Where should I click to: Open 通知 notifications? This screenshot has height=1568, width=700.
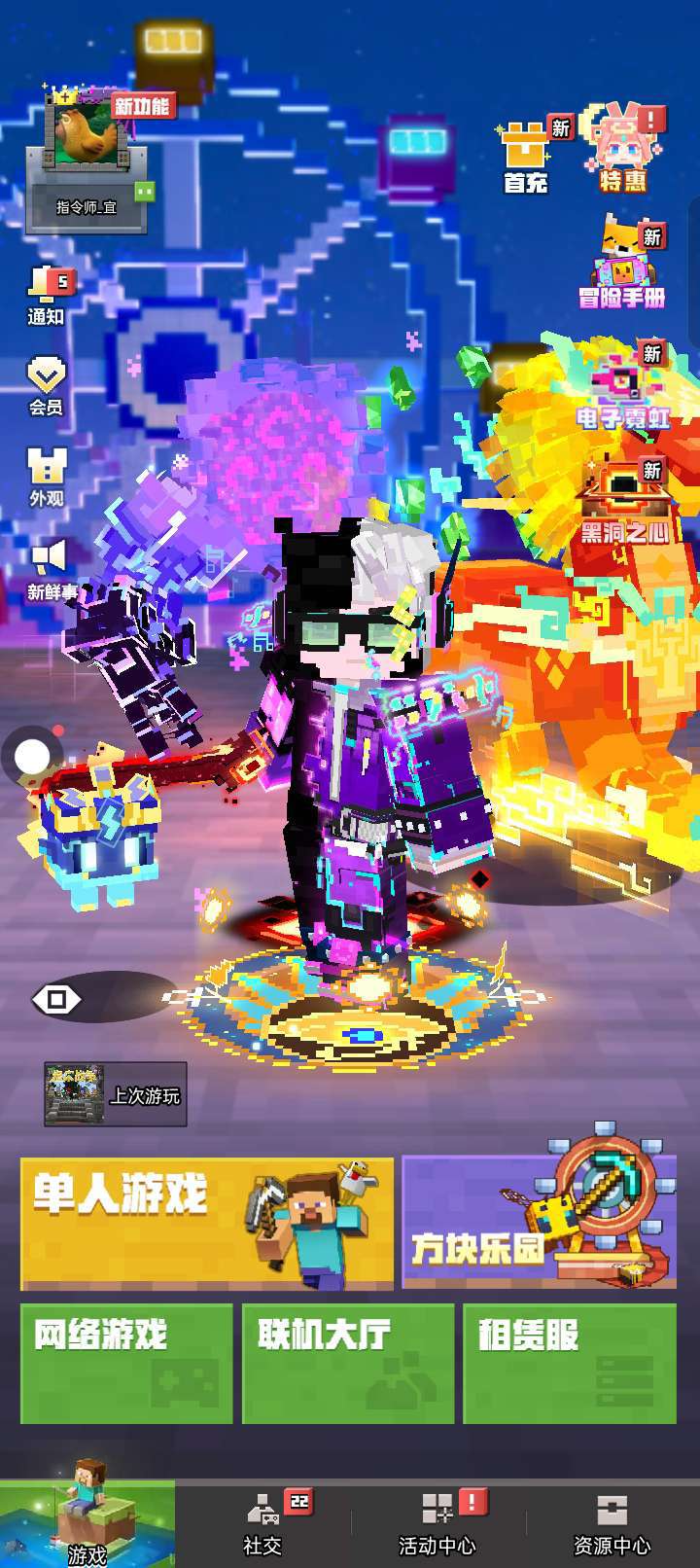(47, 295)
